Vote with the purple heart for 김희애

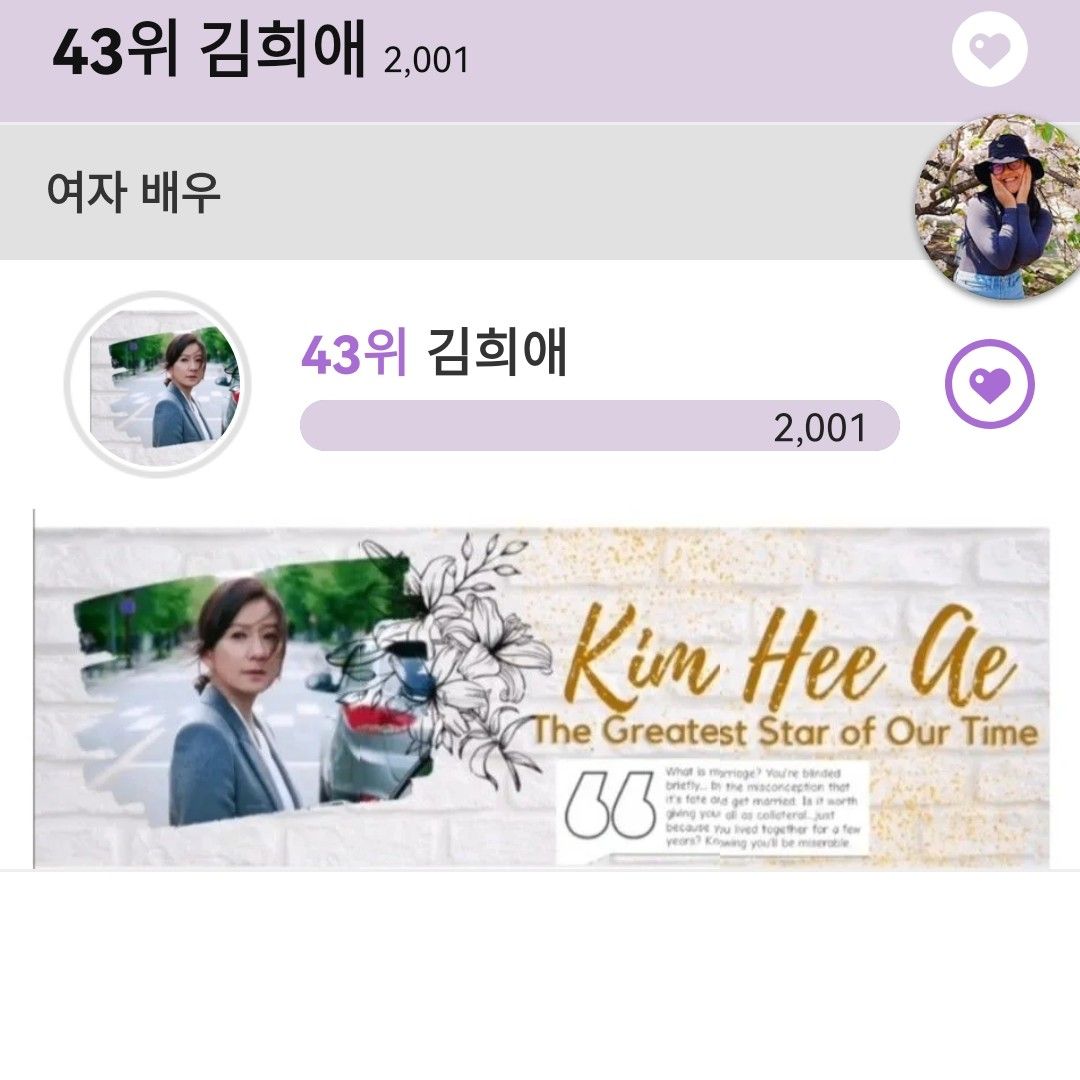[x=989, y=384]
